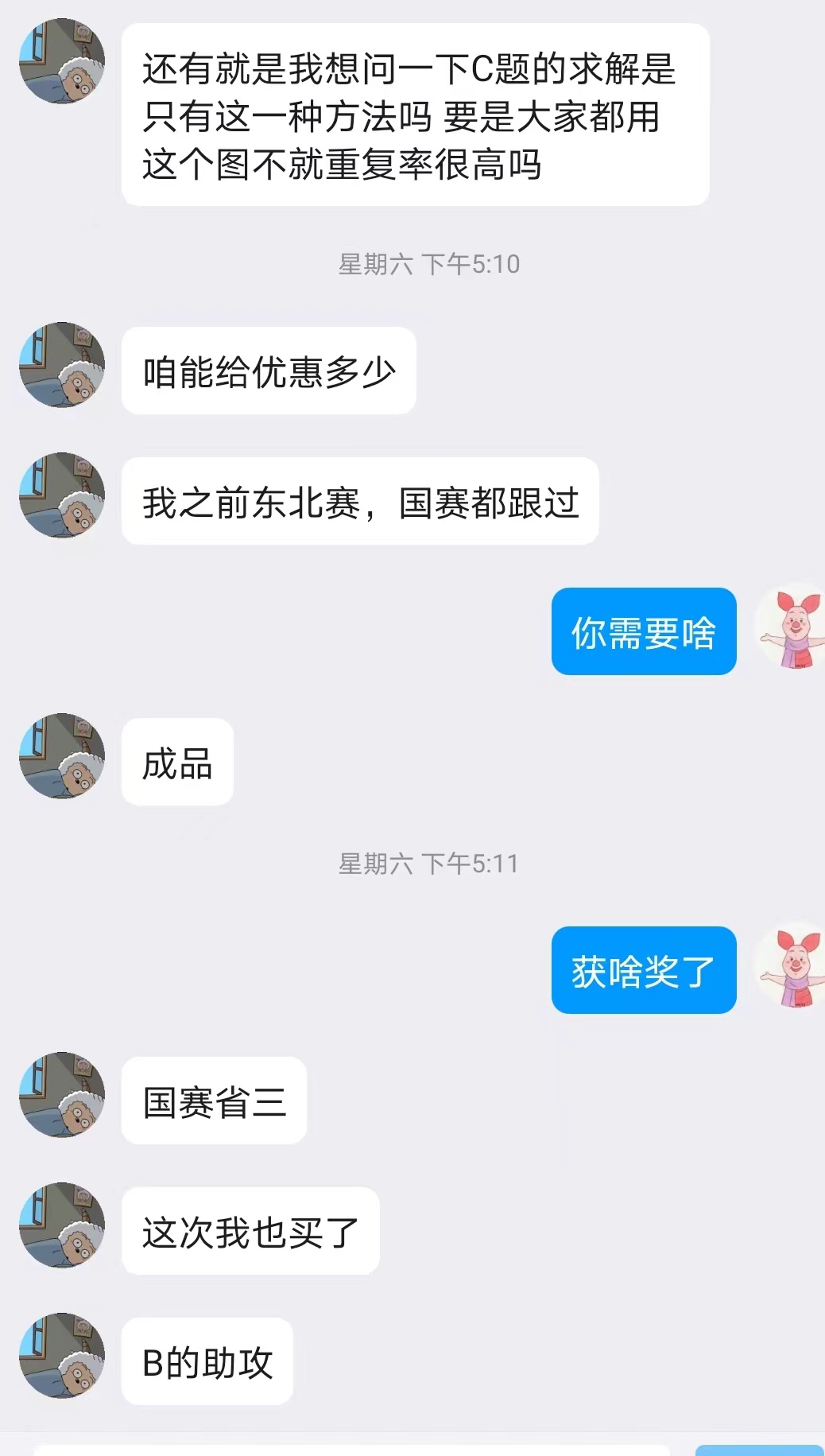Screen dimensions: 825x1456
Task: Focus the message input box
Action: pyautogui.click(x=350, y=1449)
